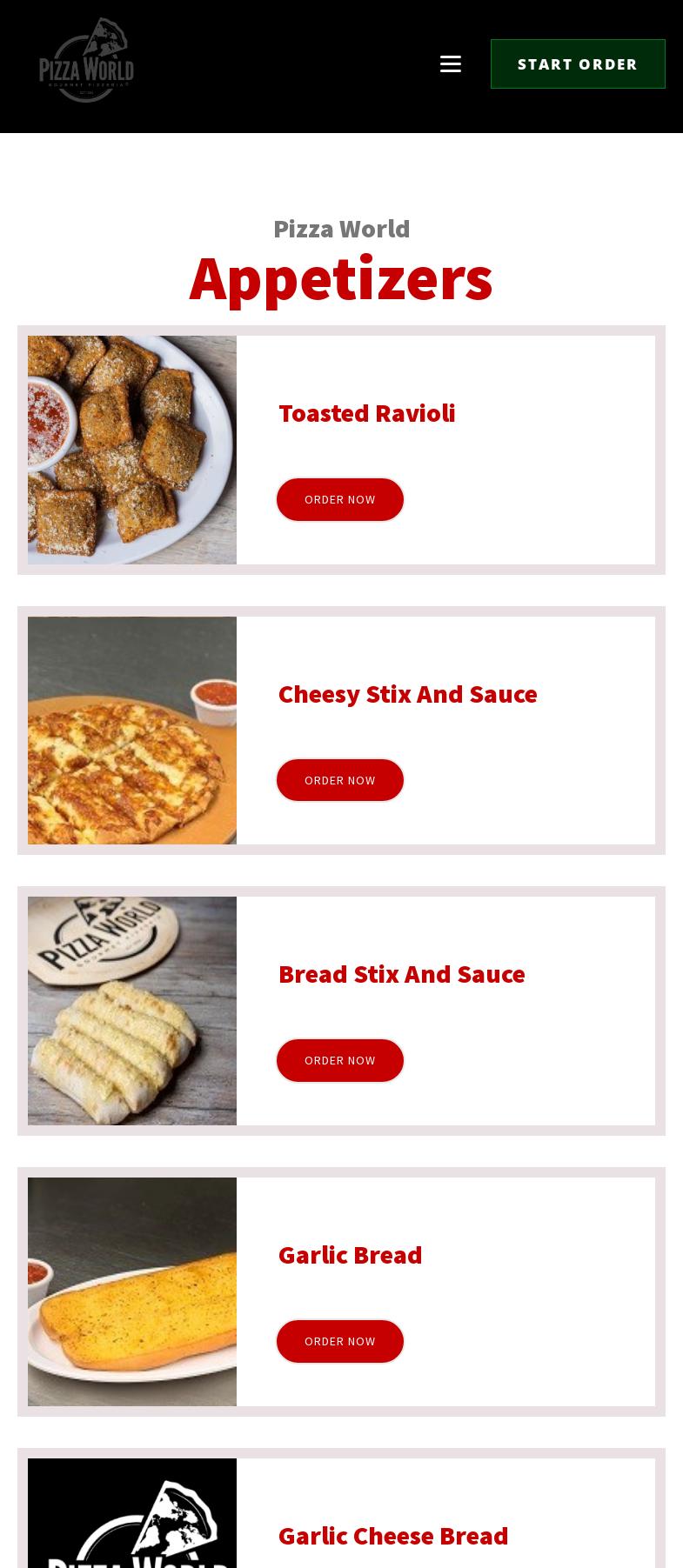Click the Cheesy Stix photo
683x1568 pixels.
pyautogui.click(x=131, y=730)
